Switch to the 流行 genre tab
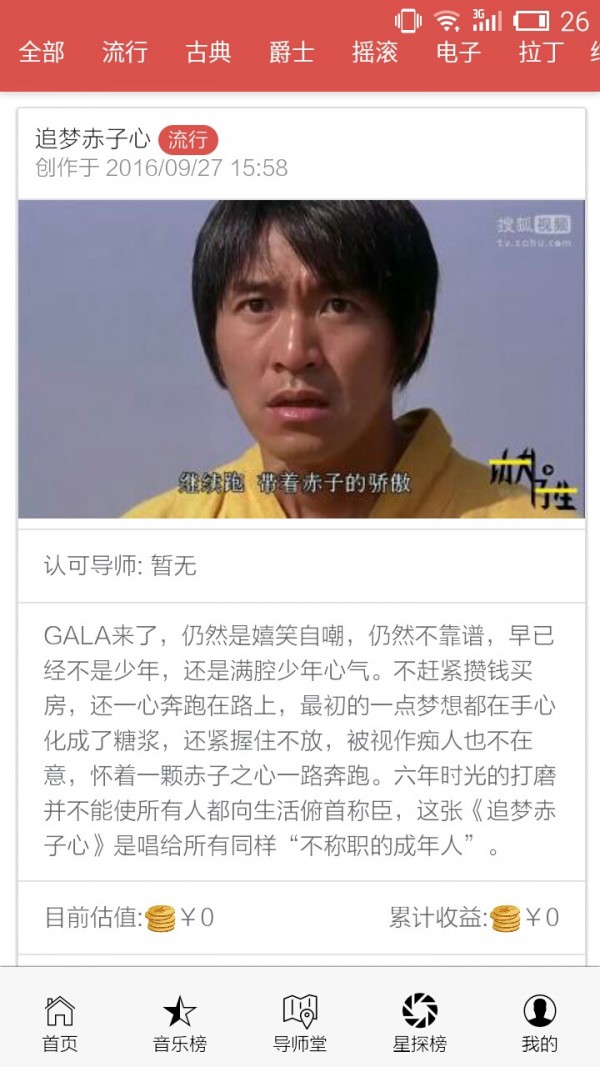Image resolution: width=600 pixels, height=1067 pixels. click(x=125, y=53)
